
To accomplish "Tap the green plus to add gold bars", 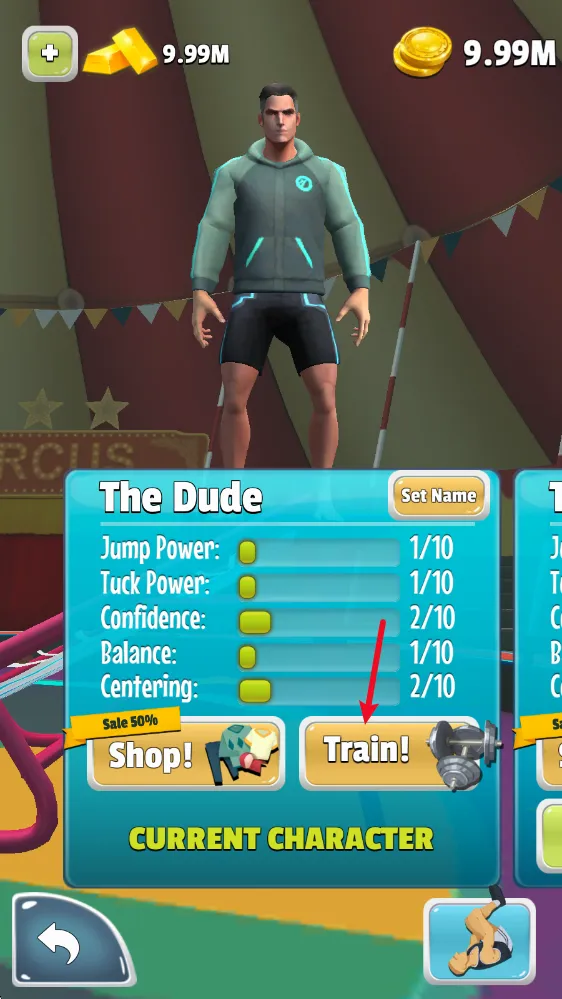I will point(50,54).
